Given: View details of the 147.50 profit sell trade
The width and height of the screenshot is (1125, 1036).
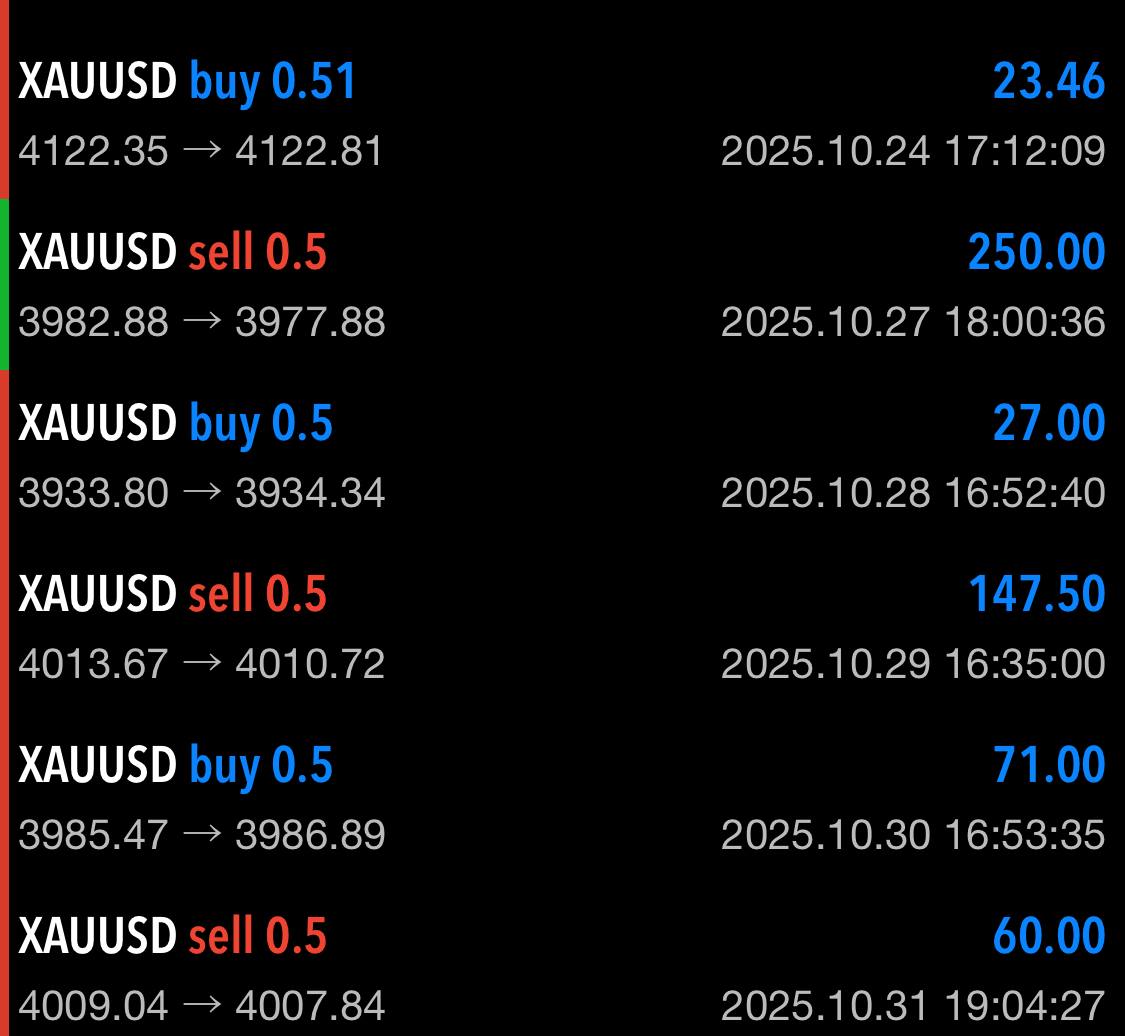Looking at the screenshot, I should coord(560,628).
